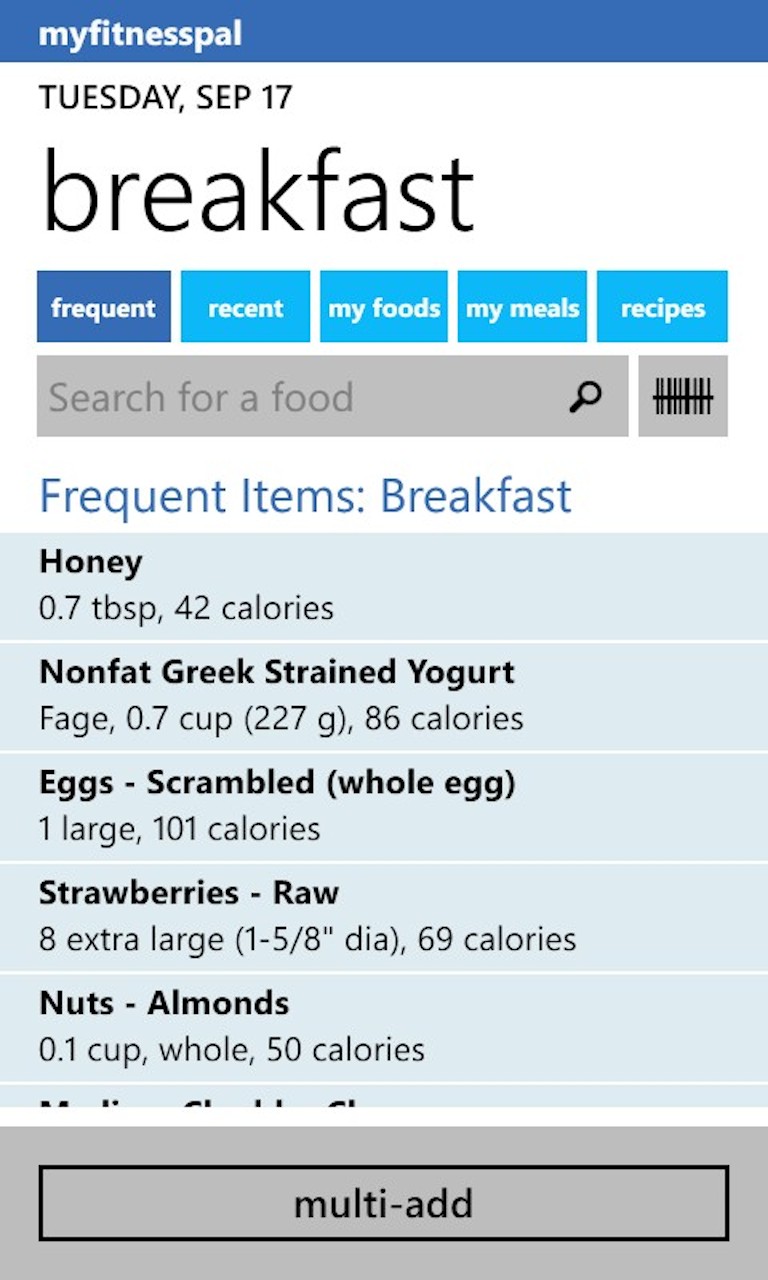Pick Strawberries - Raw from the list
The height and width of the screenshot is (1280, 768).
pos(300,915)
